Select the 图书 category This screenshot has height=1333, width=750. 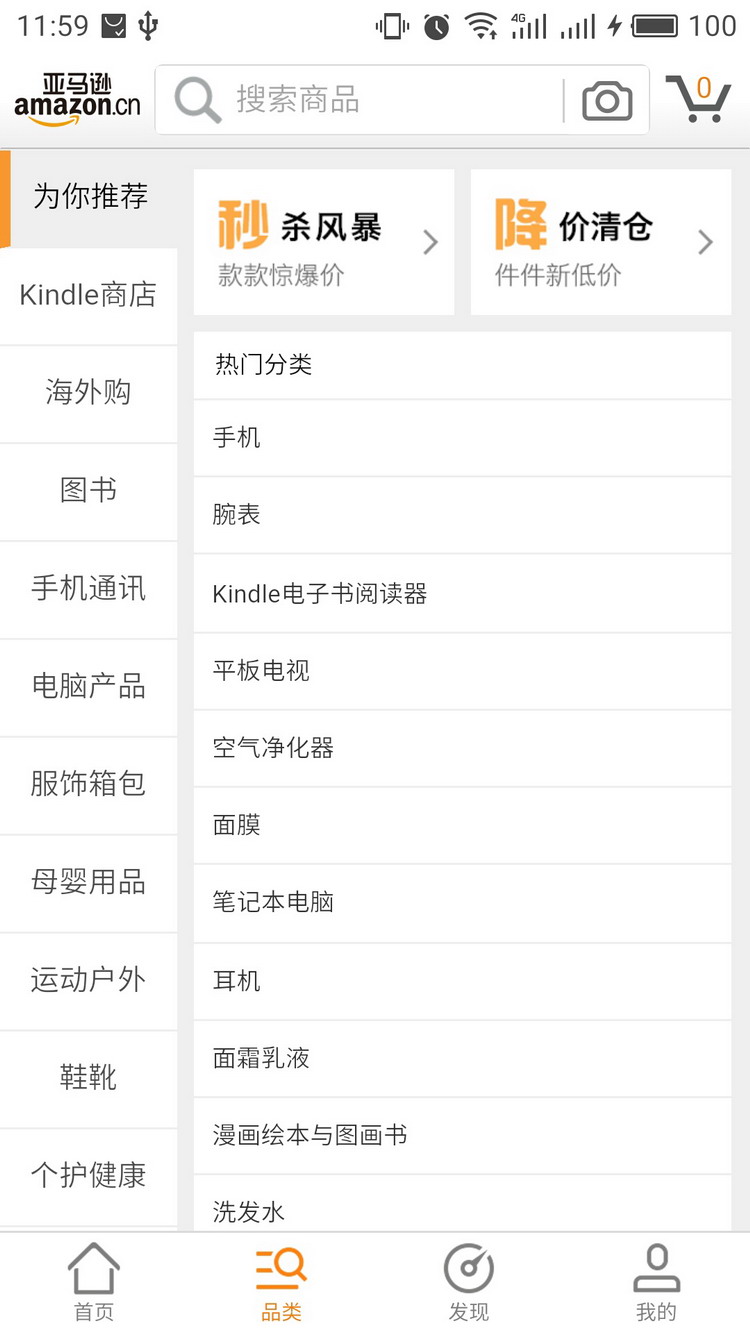tap(88, 490)
